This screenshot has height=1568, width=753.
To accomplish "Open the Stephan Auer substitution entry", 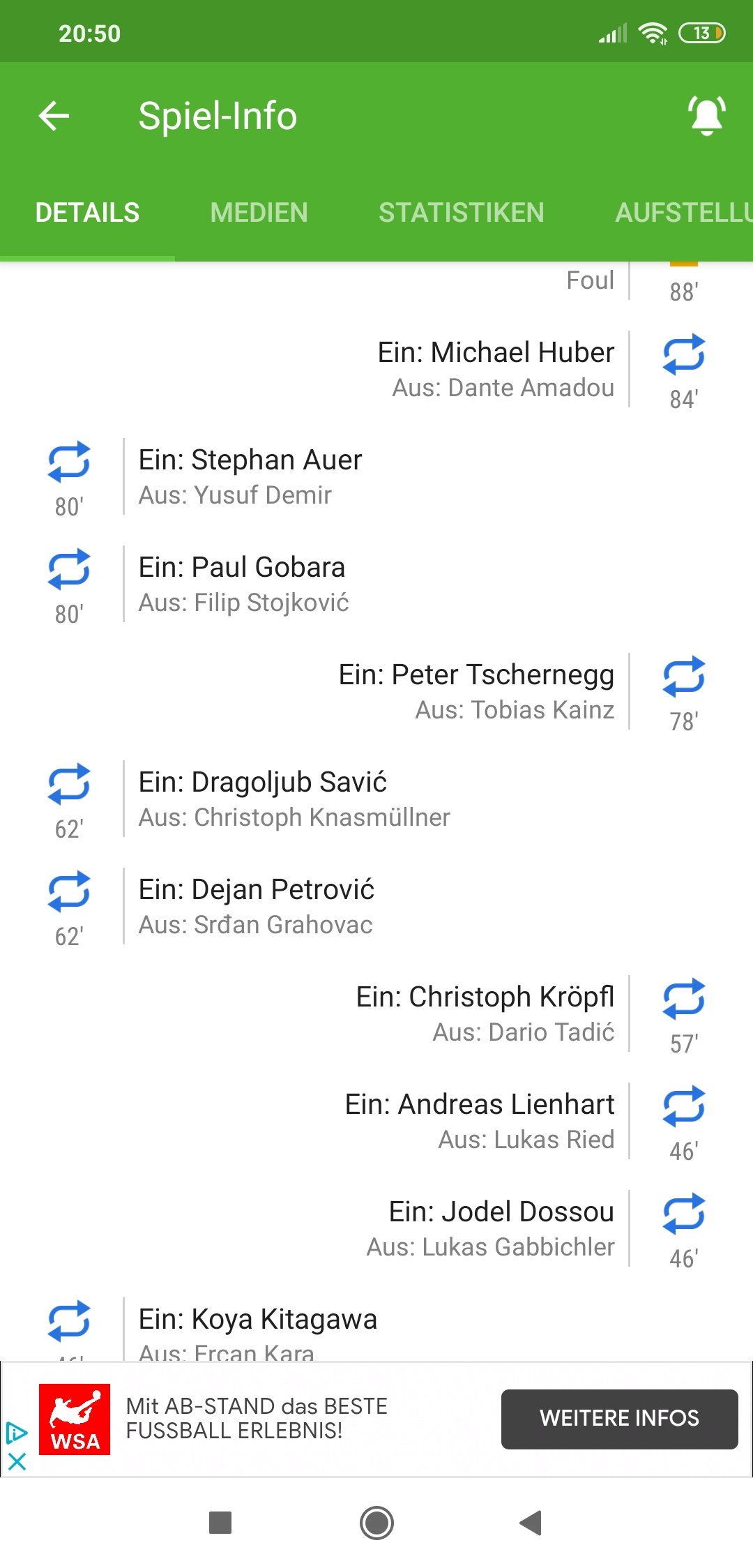I will tap(376, 476).
